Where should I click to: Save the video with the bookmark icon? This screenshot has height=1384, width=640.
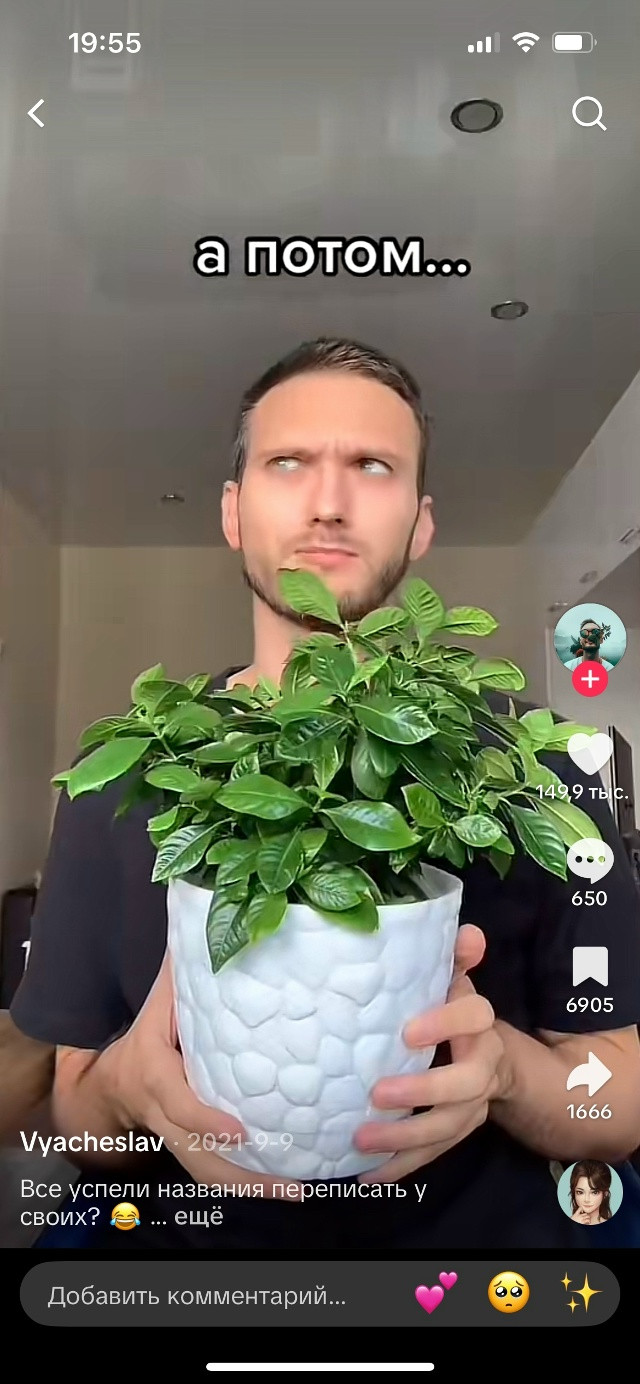(590, 967)
